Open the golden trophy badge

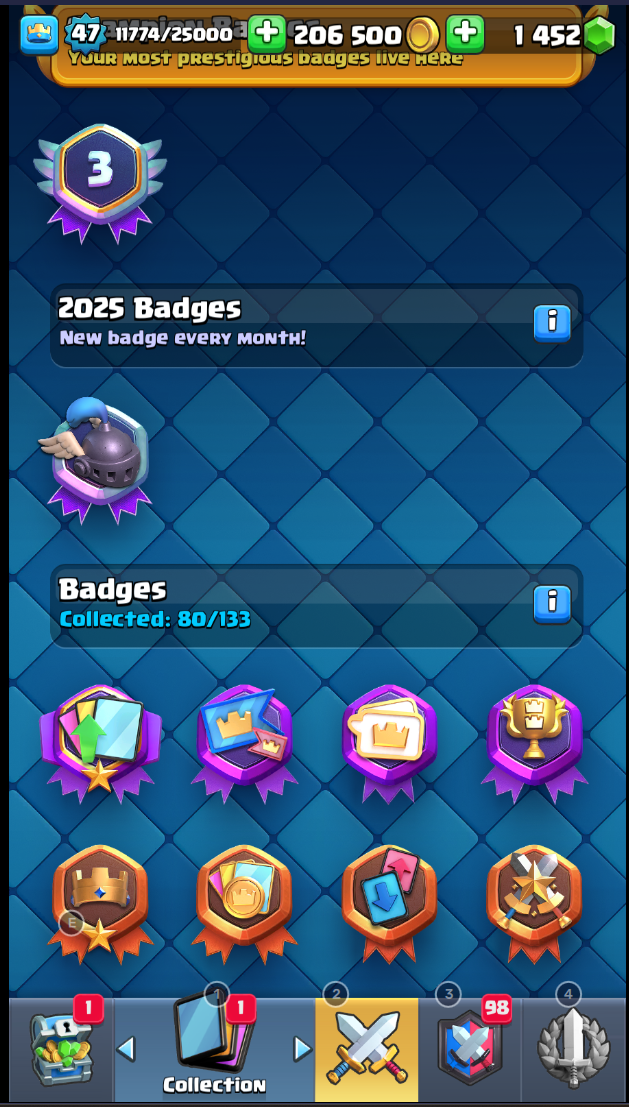[x=534, y=743]
